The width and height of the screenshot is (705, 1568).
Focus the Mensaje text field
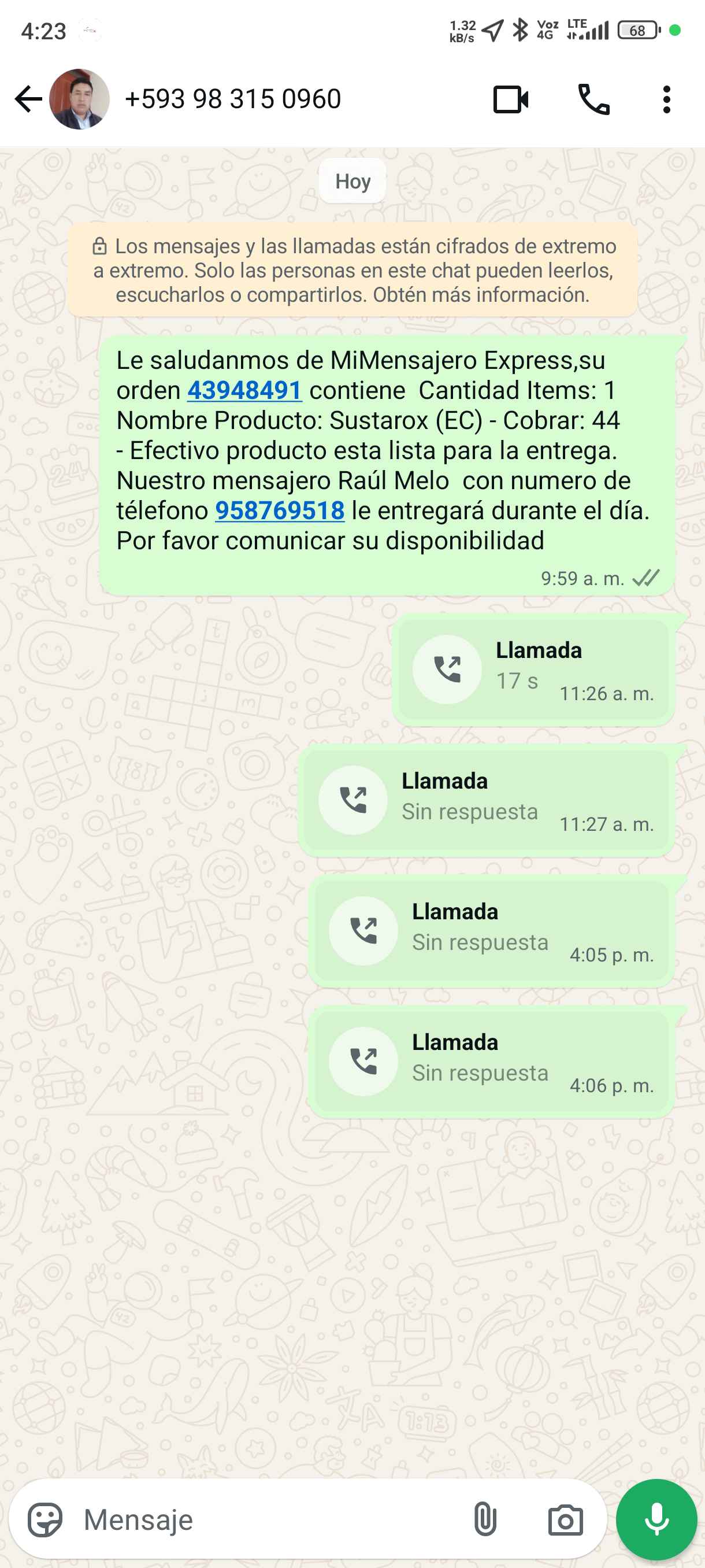click(268, 1520)
